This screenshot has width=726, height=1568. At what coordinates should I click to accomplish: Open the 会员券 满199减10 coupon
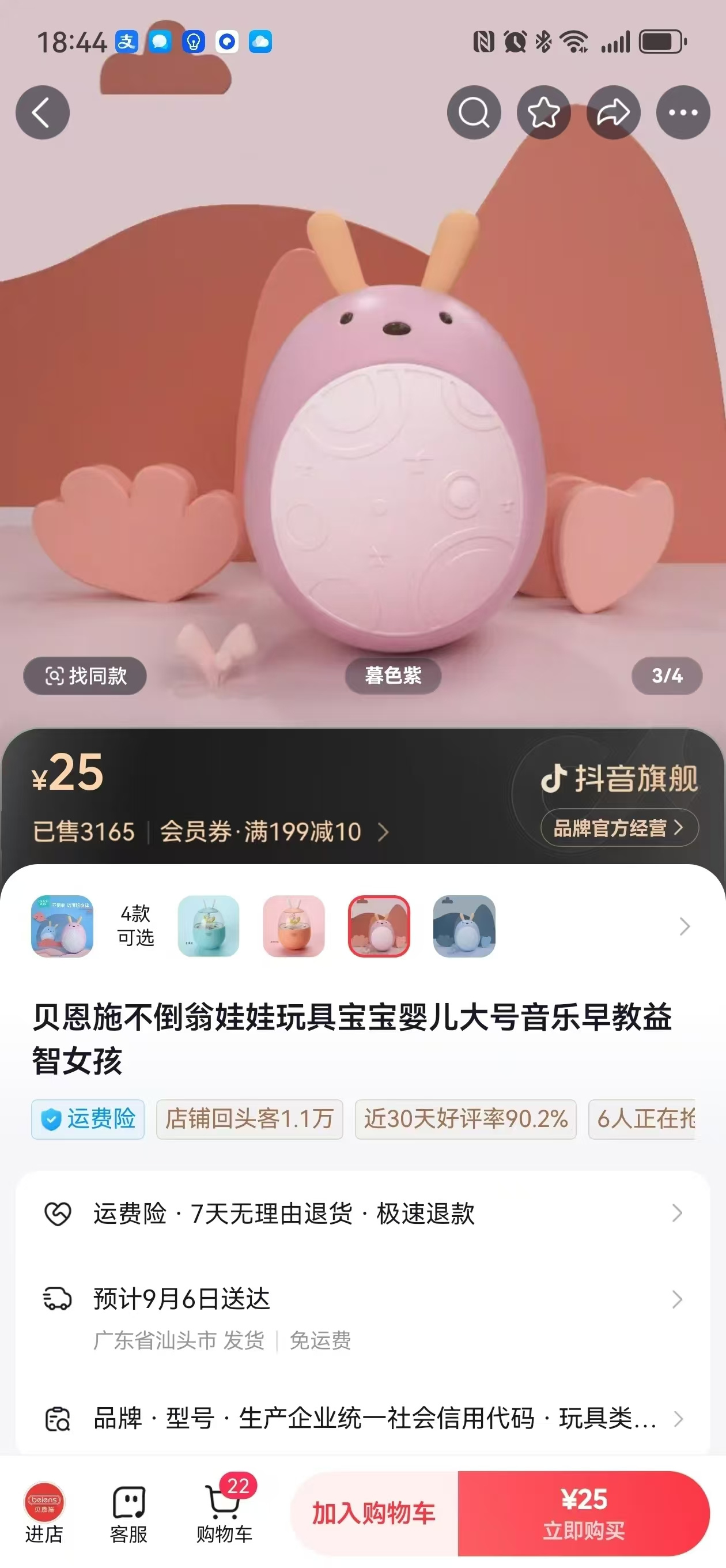click(x=273, y=831)
